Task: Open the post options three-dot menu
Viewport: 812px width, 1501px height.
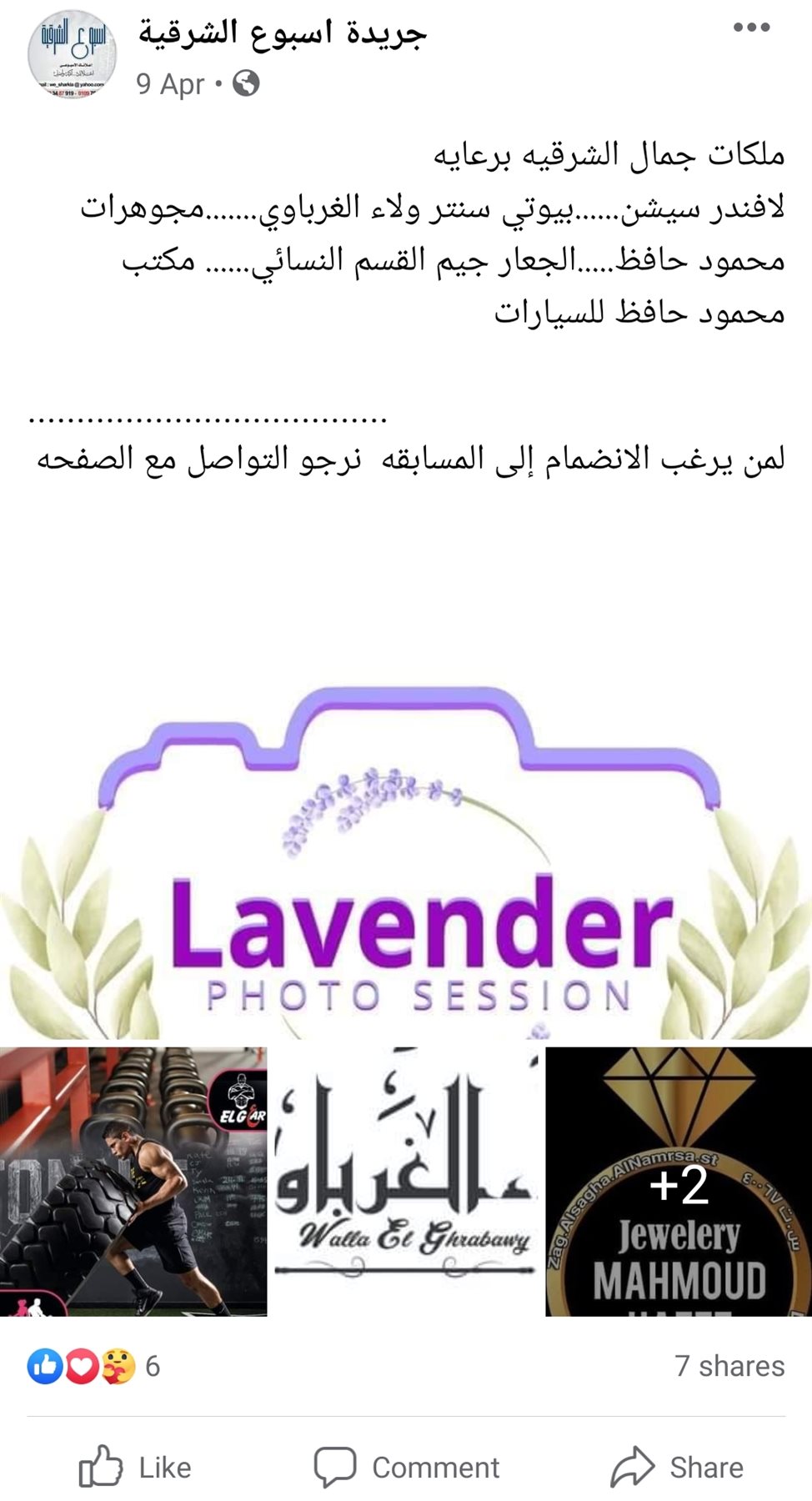Action: 752,25
